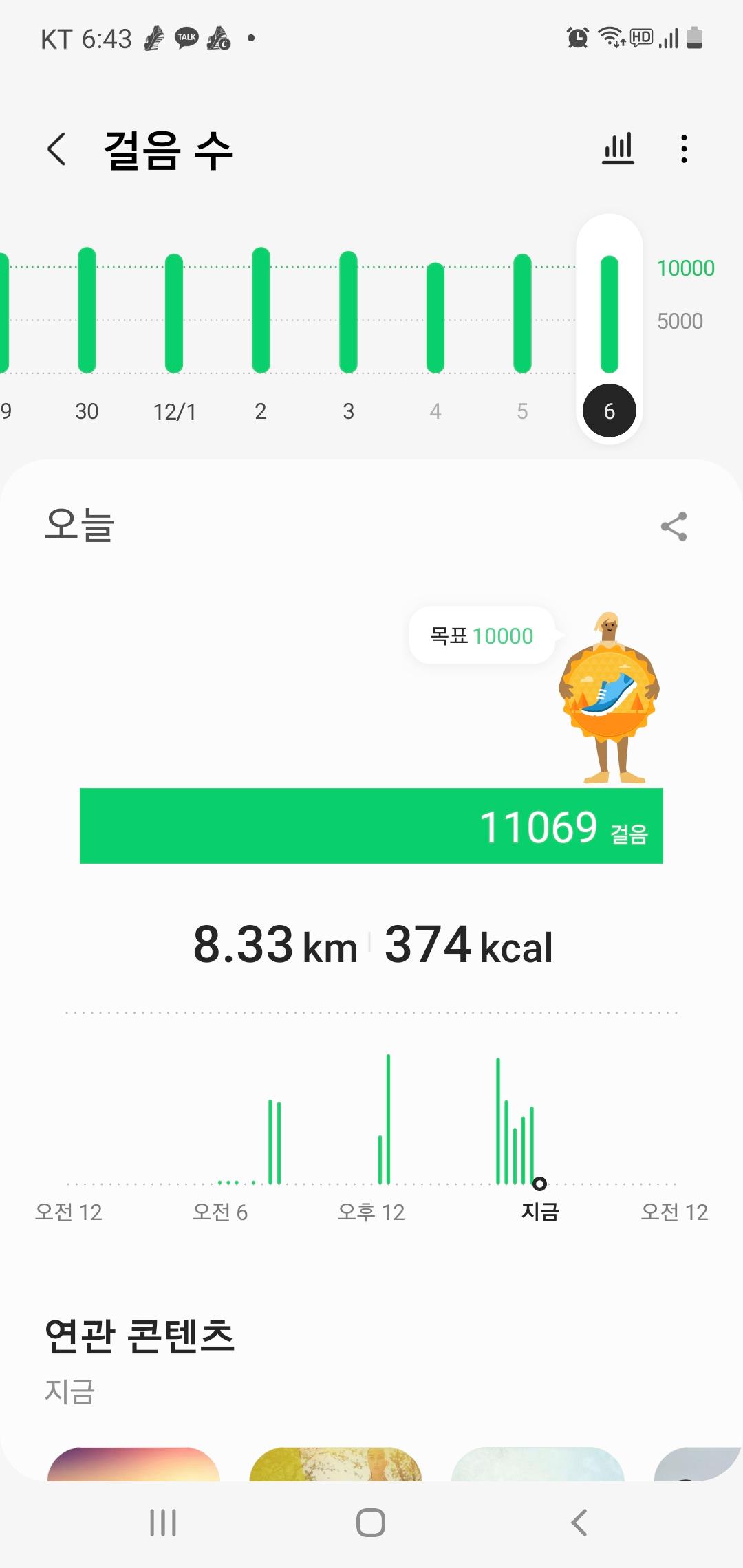Go back from the 걸음 수 screen
The image size is (743, 1568).
(x=57, y=149)
